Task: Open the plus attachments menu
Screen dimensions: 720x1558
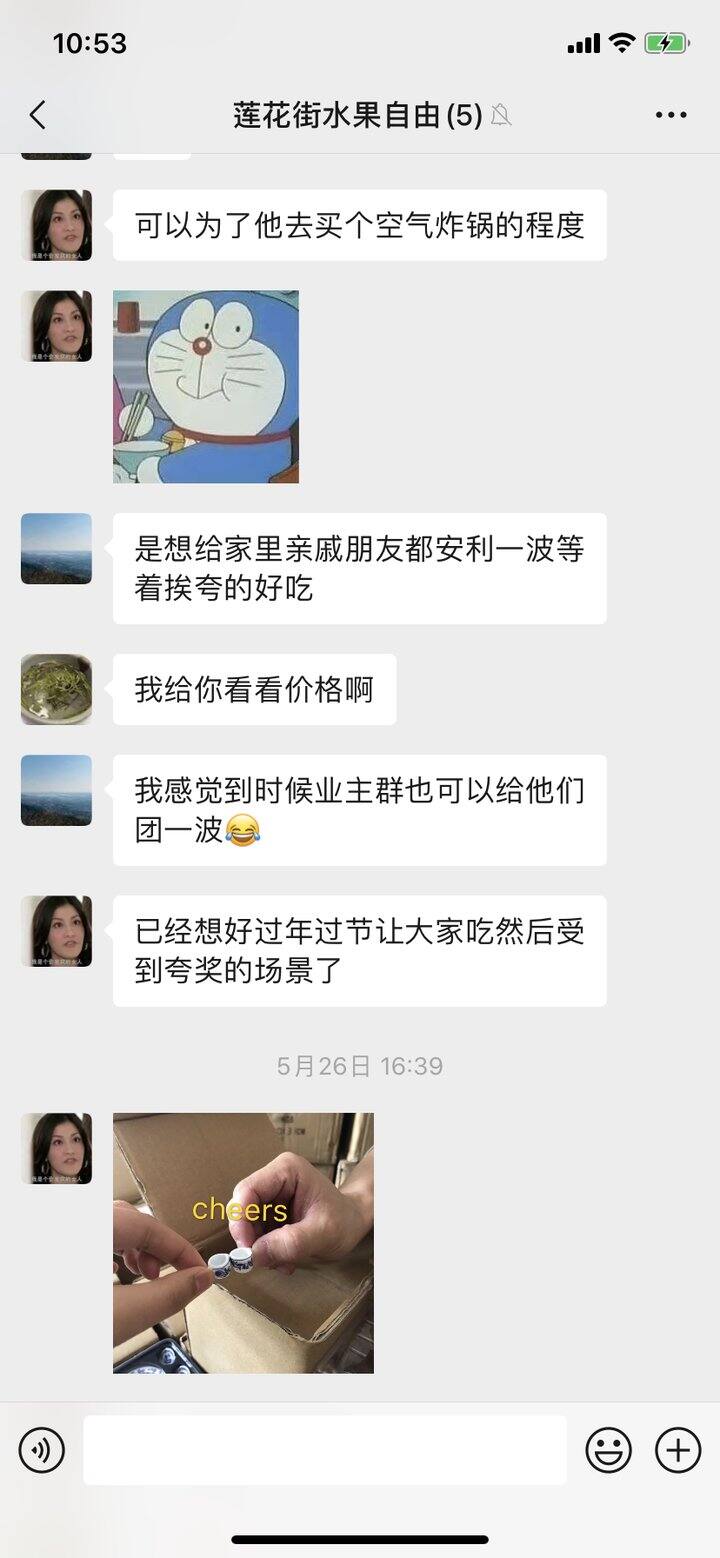Action: point(678,1450)
